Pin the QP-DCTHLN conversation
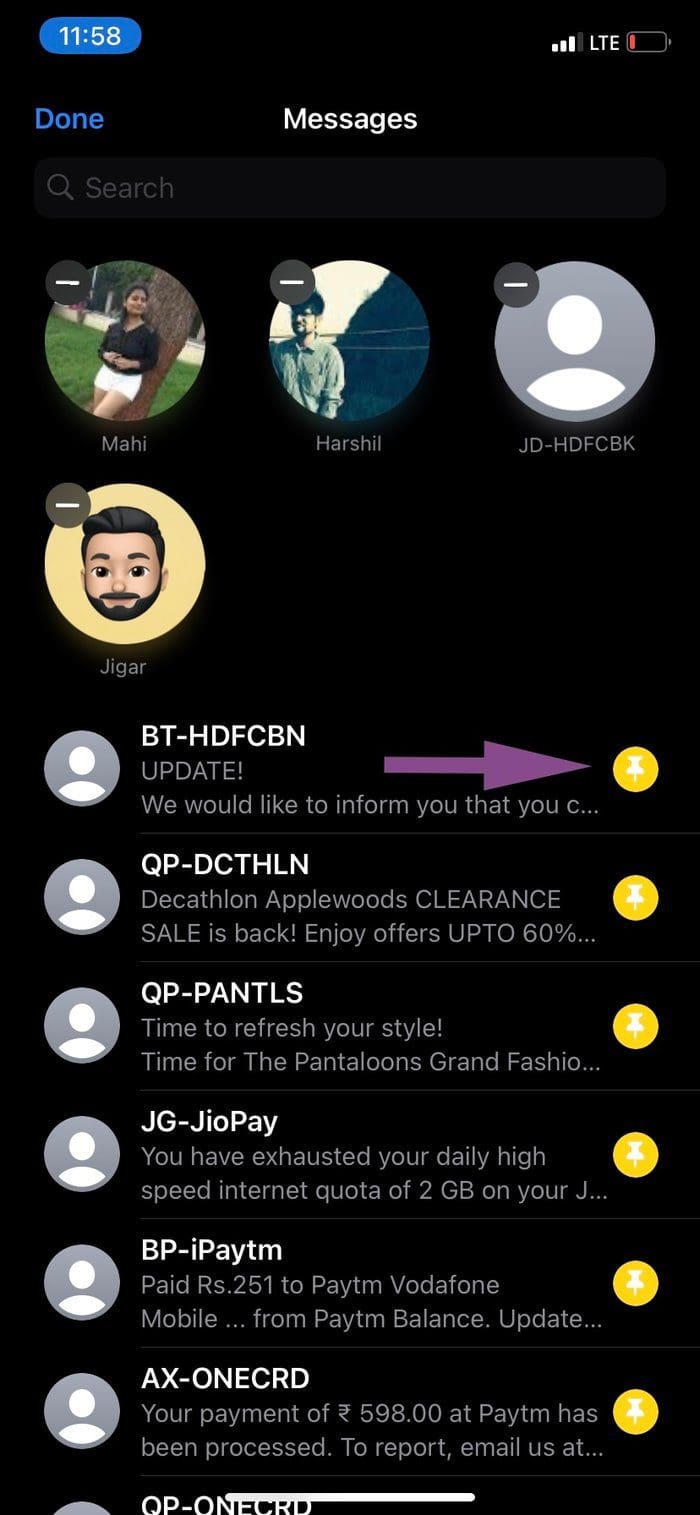Image resolution: width=700 pixels, height=1515 pixels. point(635,897)
